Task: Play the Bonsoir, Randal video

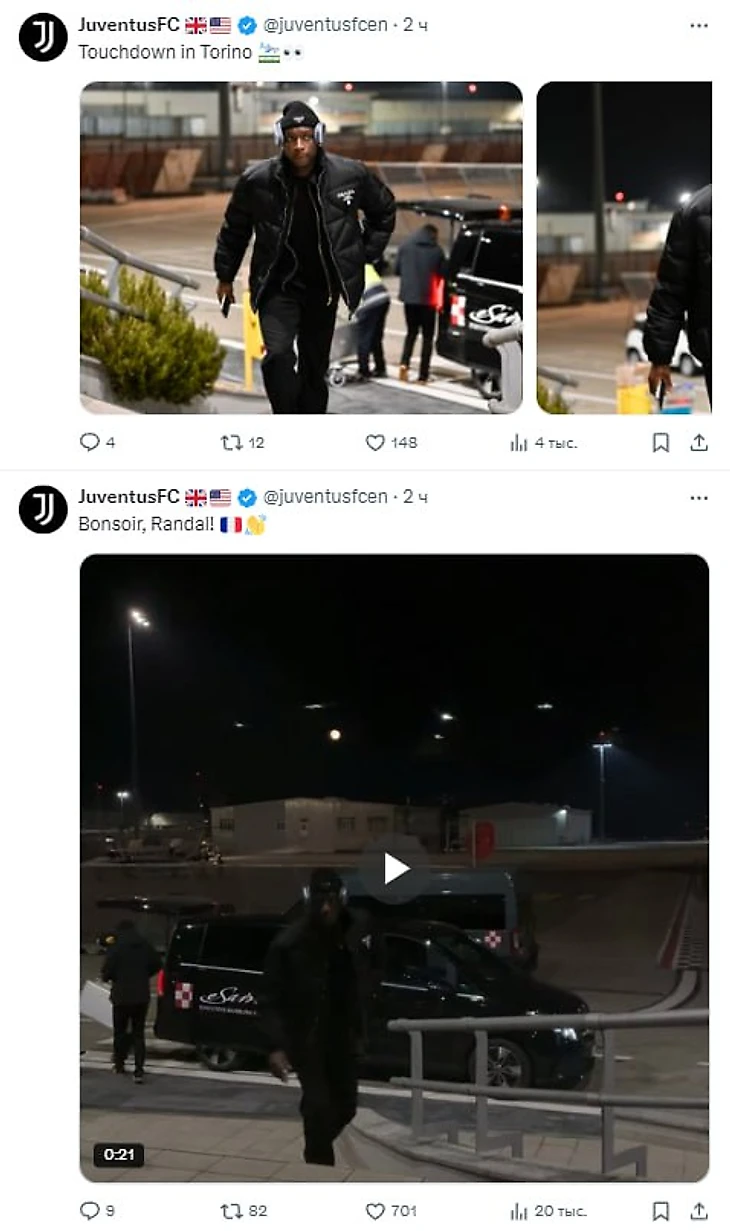Action: pos(396,868)
